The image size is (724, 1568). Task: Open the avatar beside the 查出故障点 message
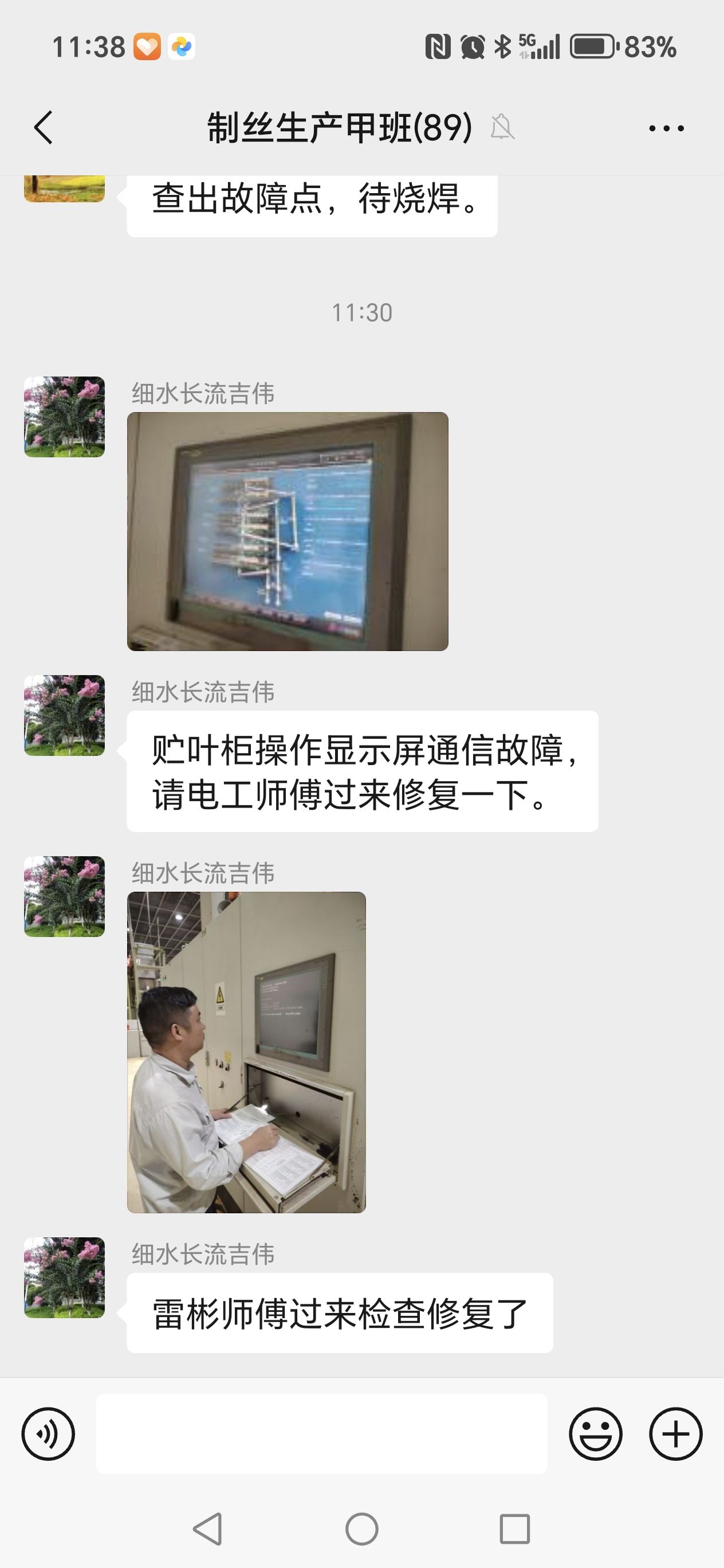coord(65,189)
